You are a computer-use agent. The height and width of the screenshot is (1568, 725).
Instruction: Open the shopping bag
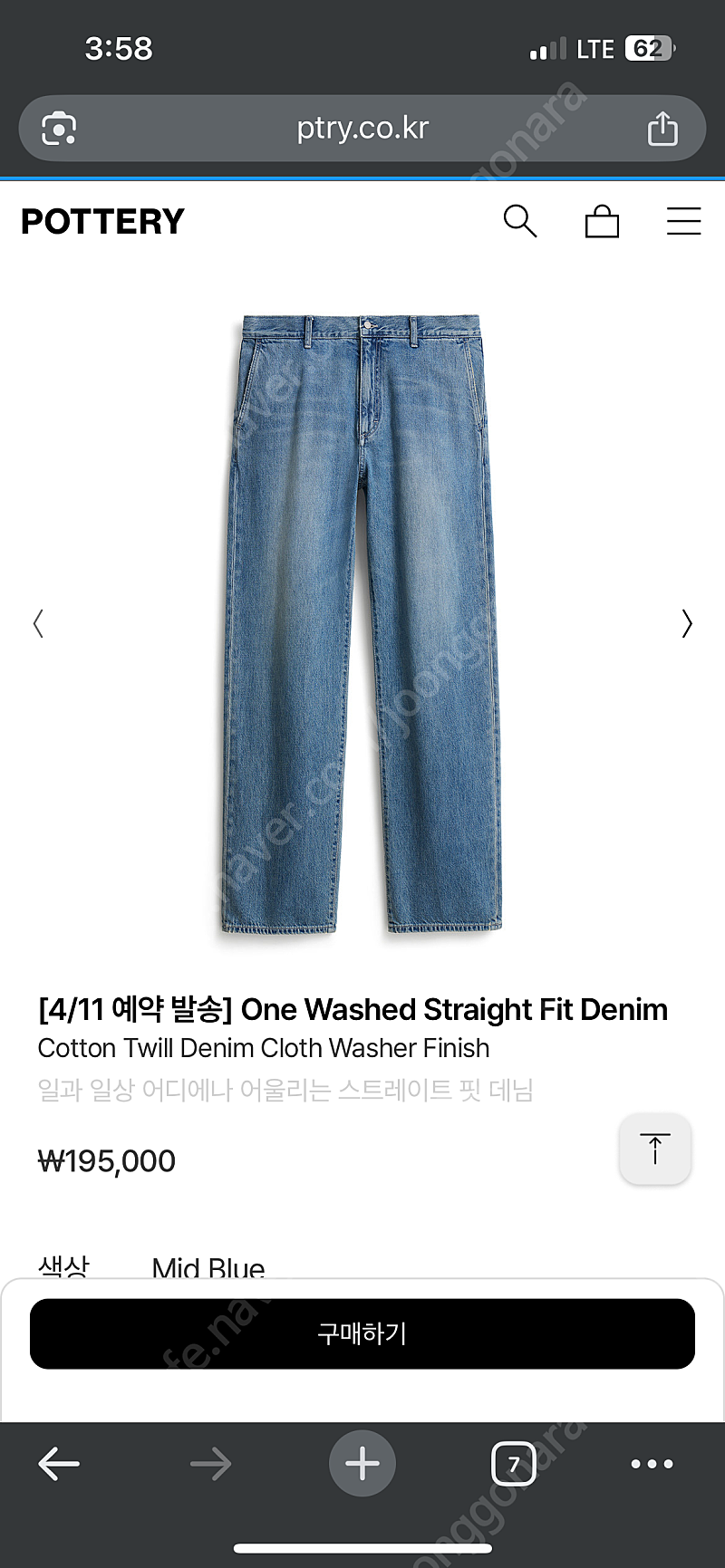pyautogui.click(x=602, y=221)
